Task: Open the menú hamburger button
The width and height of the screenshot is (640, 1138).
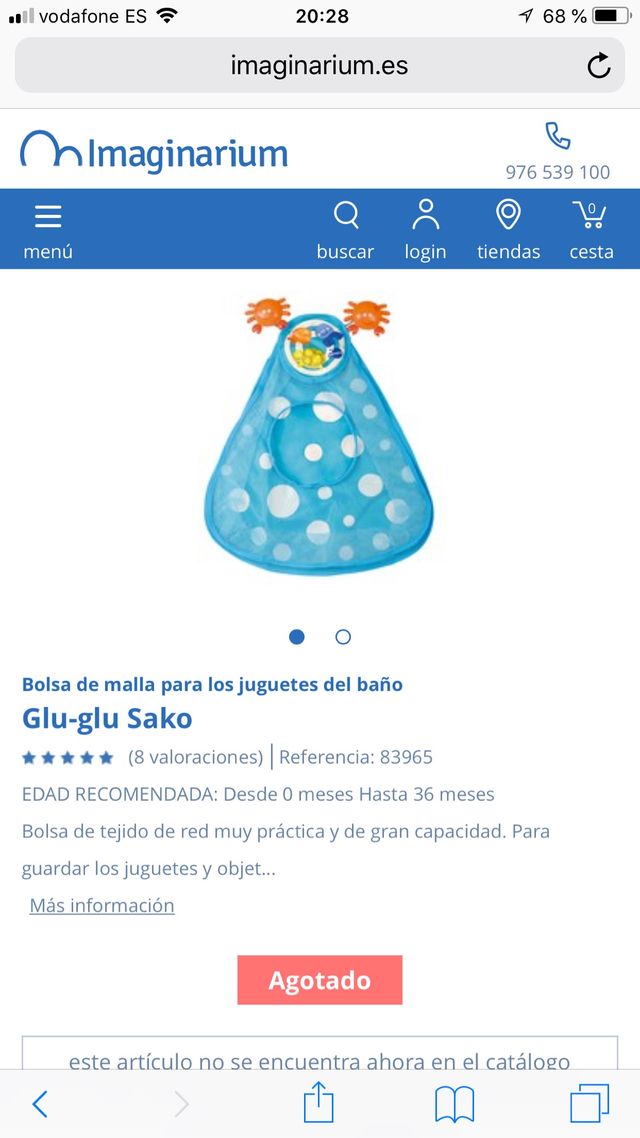Action: (x=47, y=229)
